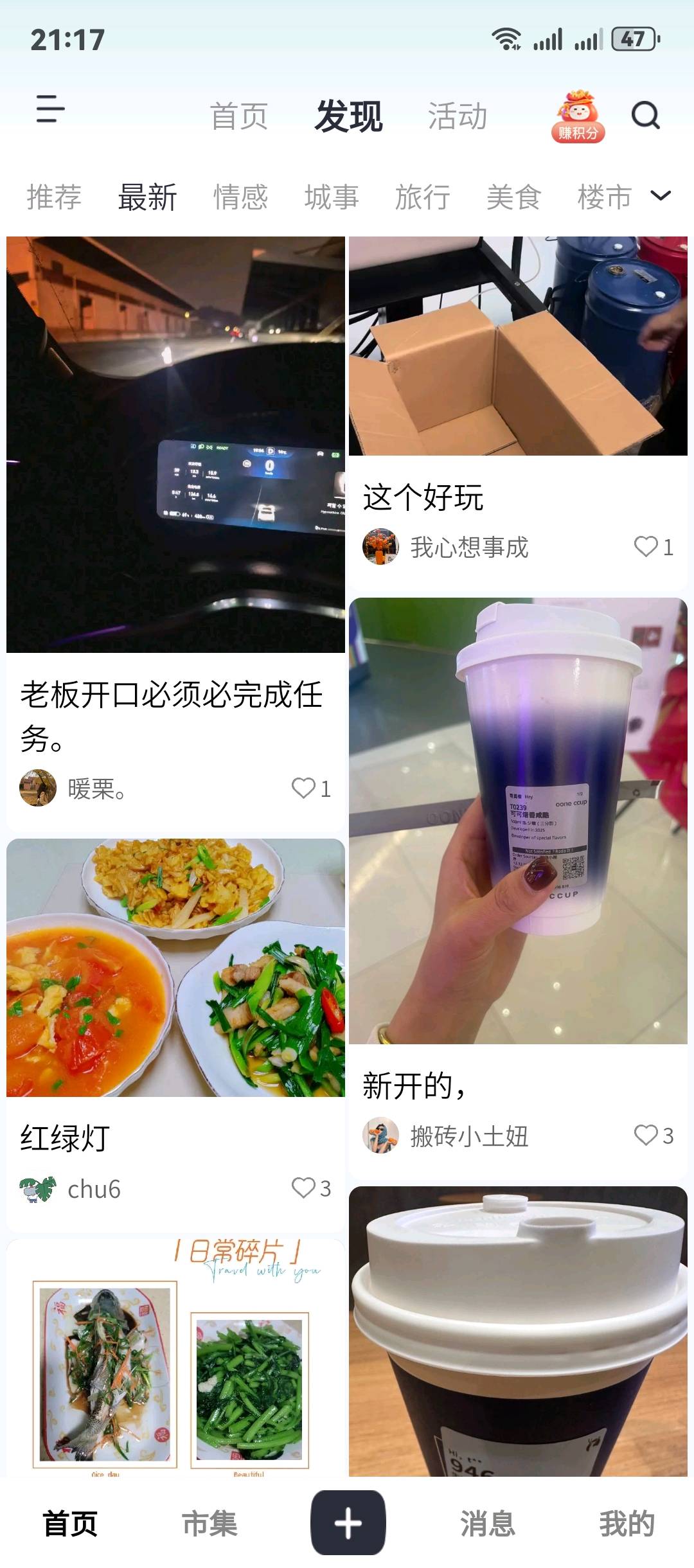Select the 情感 category
The height and width of the screenshot is (1568, 694).
click(x=240, y=197)
